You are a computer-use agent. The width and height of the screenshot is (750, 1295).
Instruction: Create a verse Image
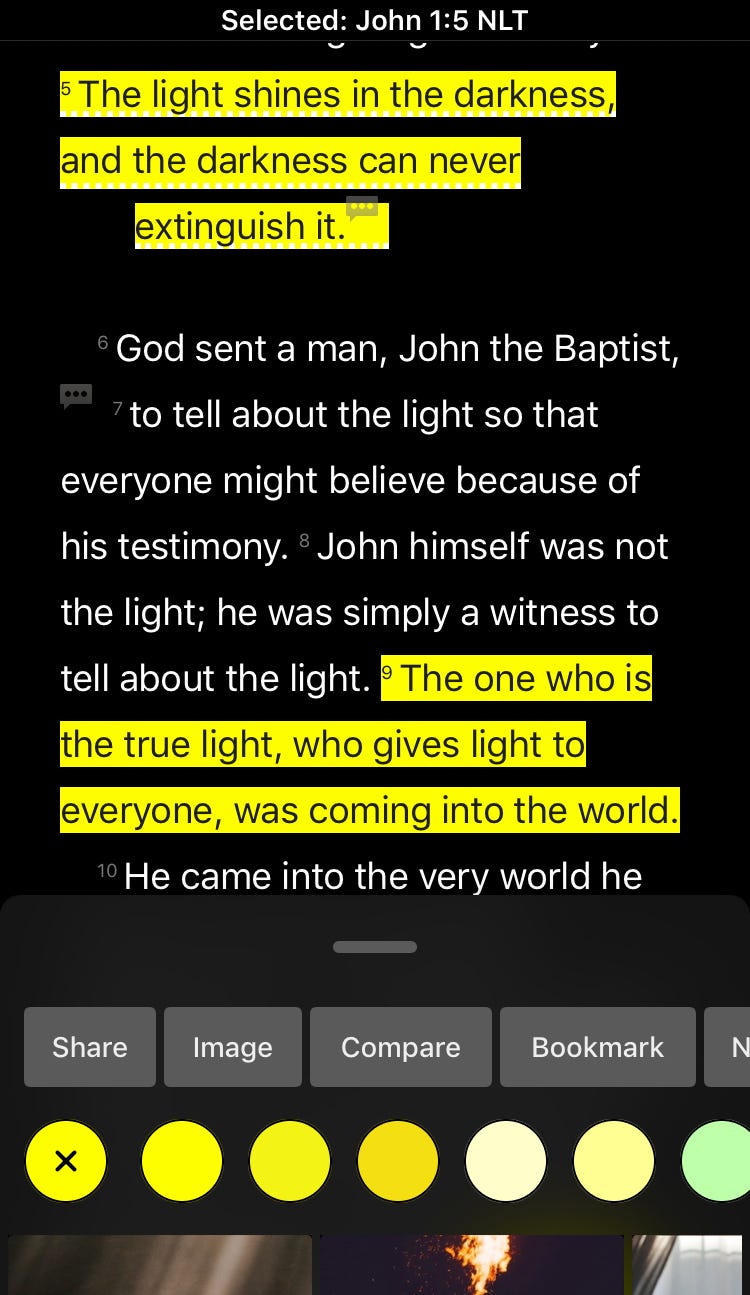pos(232,1047)
